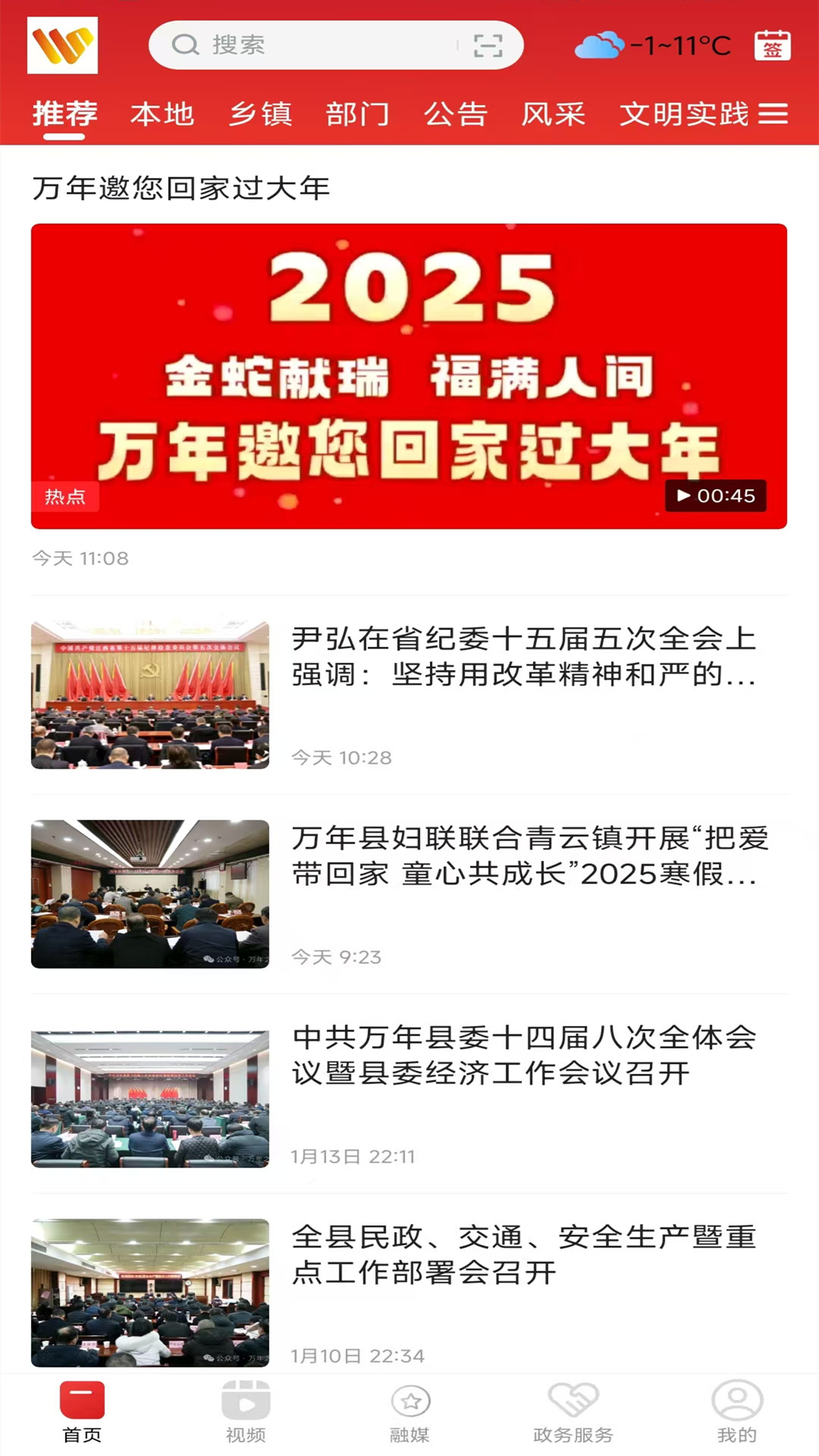The image size is (819, 1456).
Task: Open the 融媒 bottom tab
Action: 409,1412
